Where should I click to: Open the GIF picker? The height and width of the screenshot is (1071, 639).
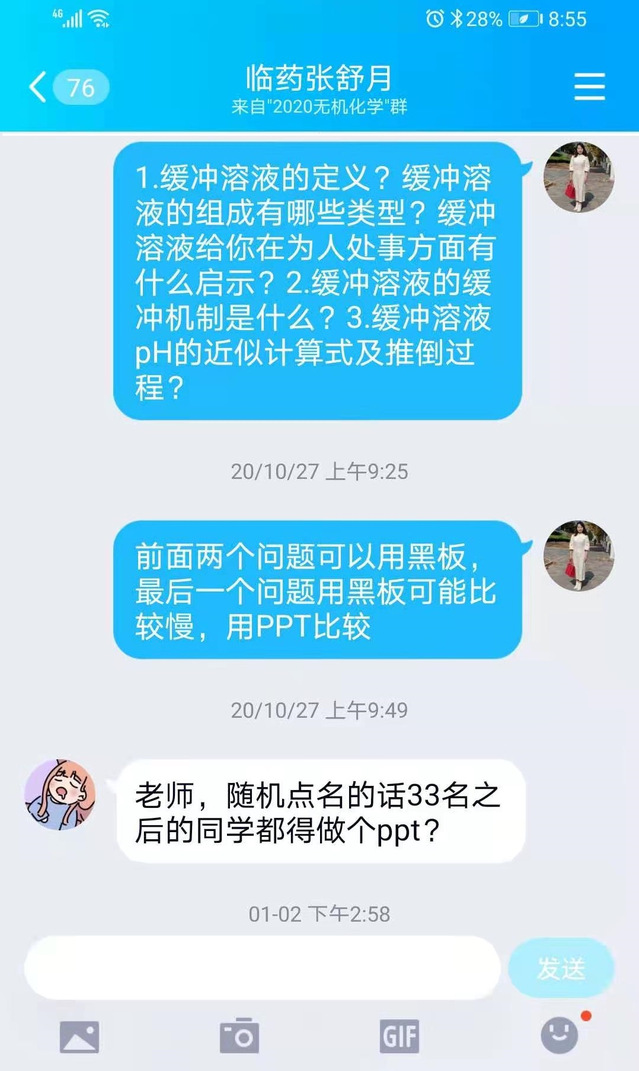pos(399,1036)
